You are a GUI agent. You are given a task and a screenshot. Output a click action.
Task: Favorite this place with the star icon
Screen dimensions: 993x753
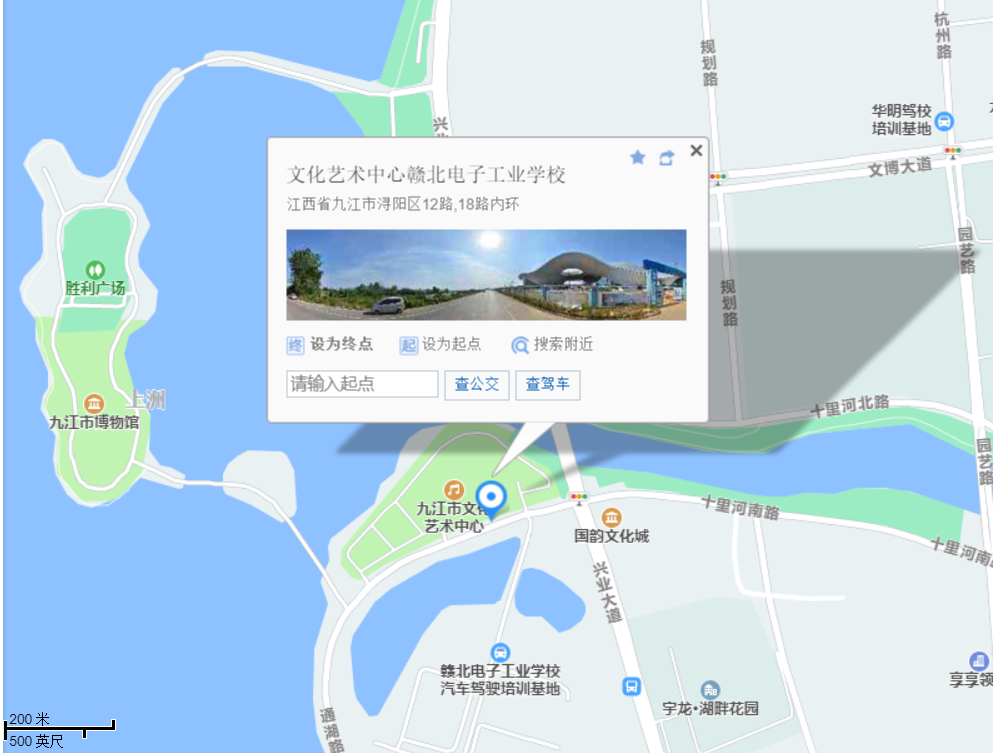click(x=637, y=158)
